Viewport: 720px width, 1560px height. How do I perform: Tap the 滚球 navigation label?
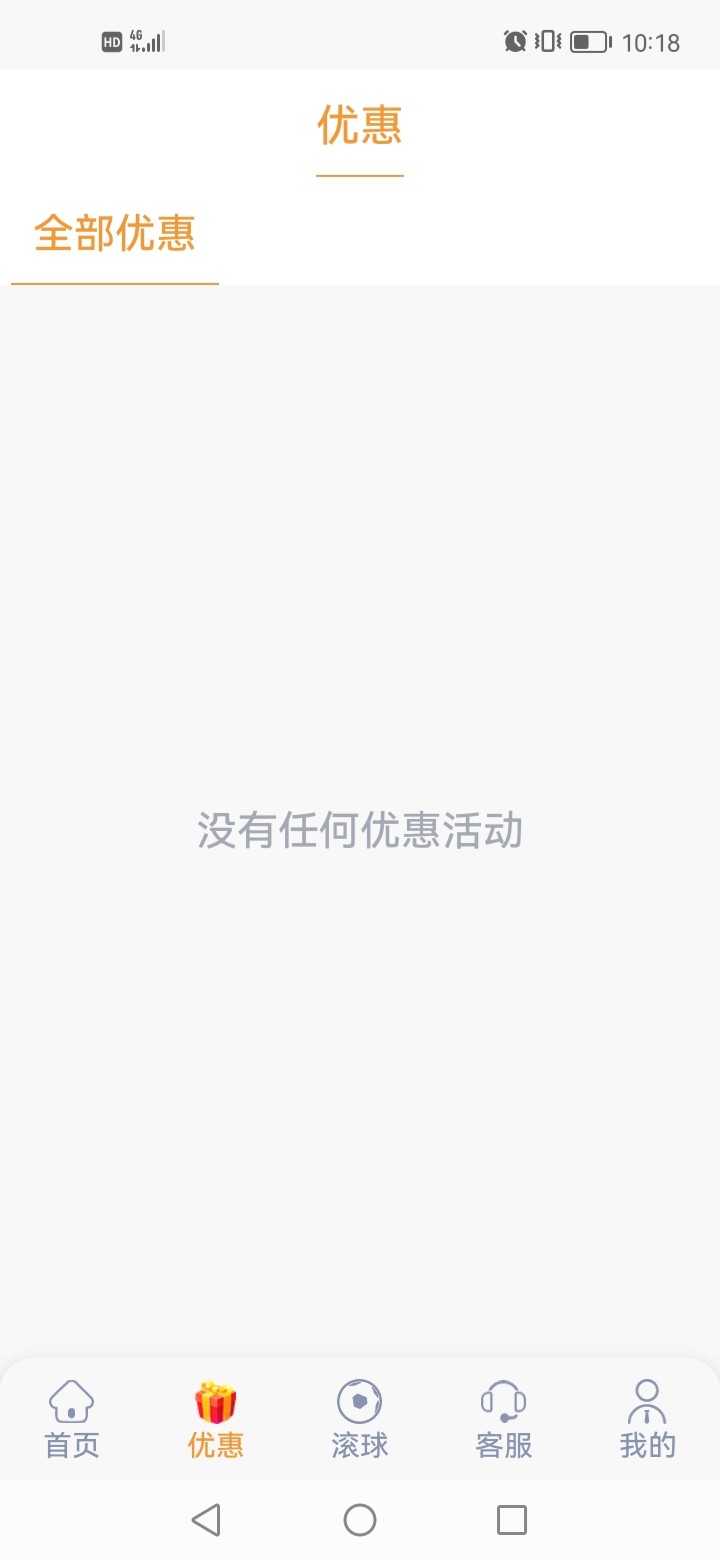359,1444
